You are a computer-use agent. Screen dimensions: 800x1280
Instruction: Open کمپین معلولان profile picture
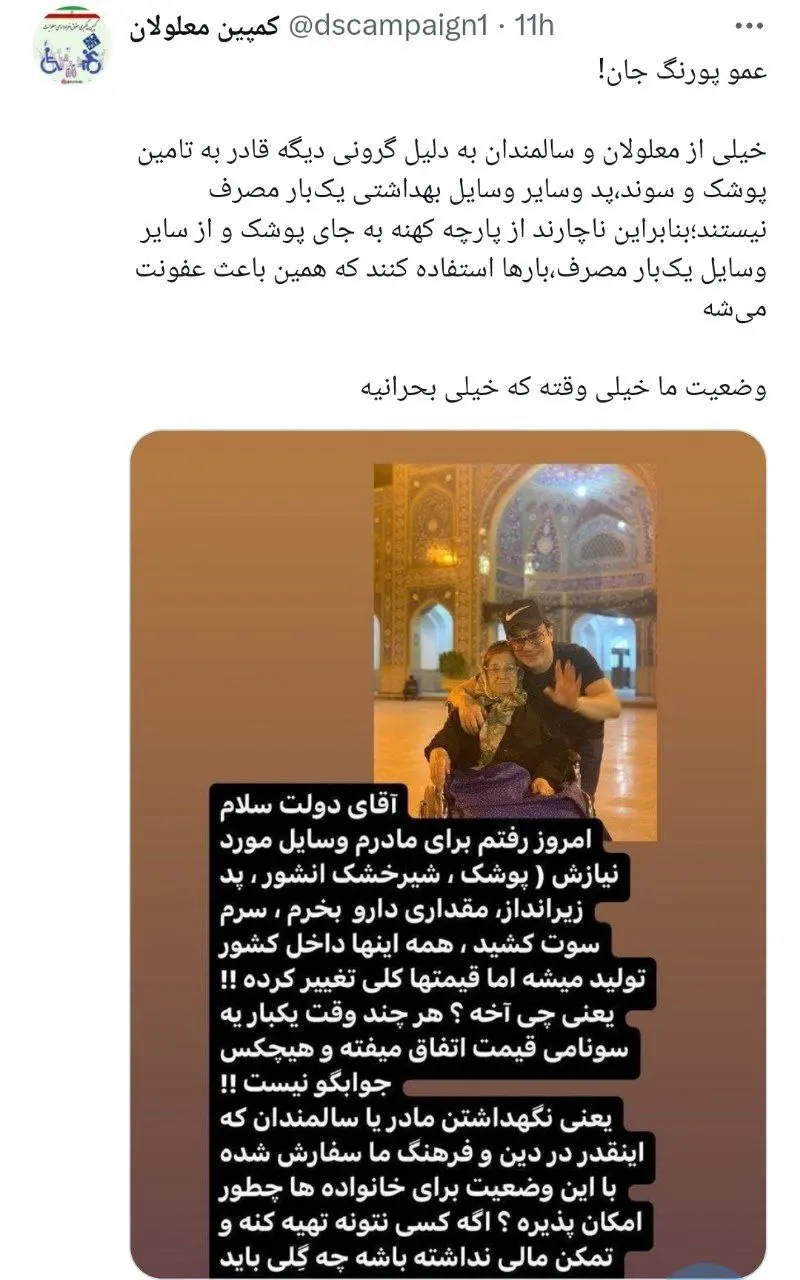[72, 44]
